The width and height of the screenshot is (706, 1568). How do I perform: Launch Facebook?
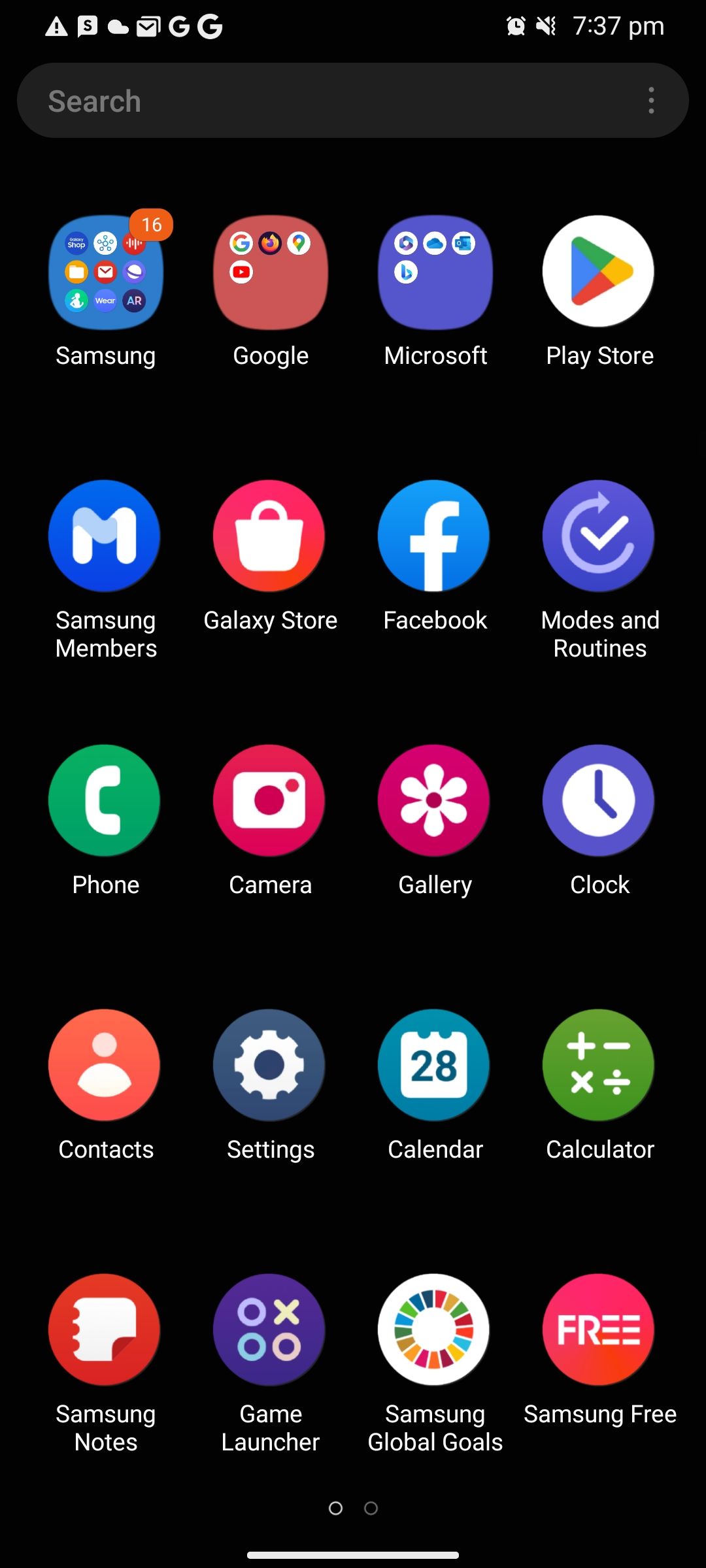click(434, 536)
